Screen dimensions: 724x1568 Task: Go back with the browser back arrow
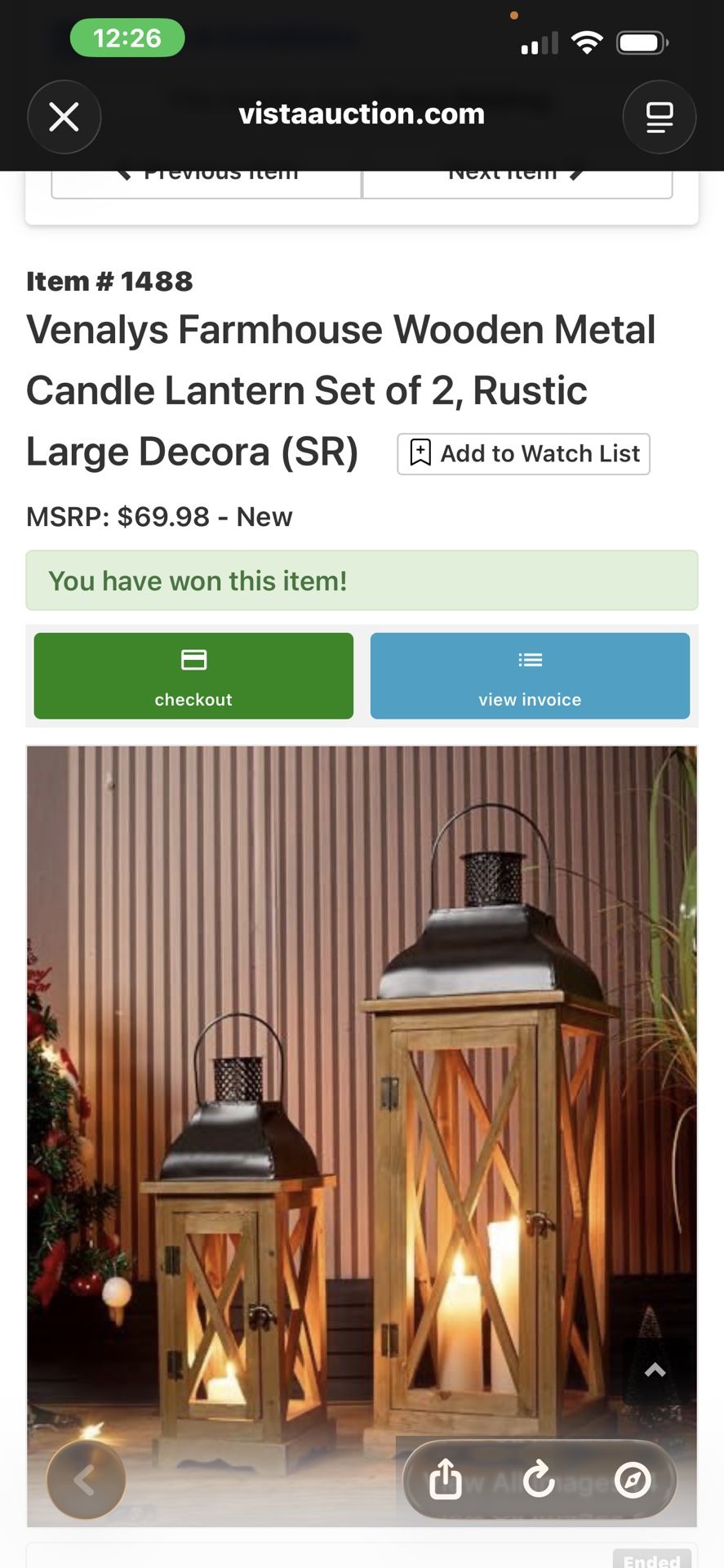[86, 1479]
